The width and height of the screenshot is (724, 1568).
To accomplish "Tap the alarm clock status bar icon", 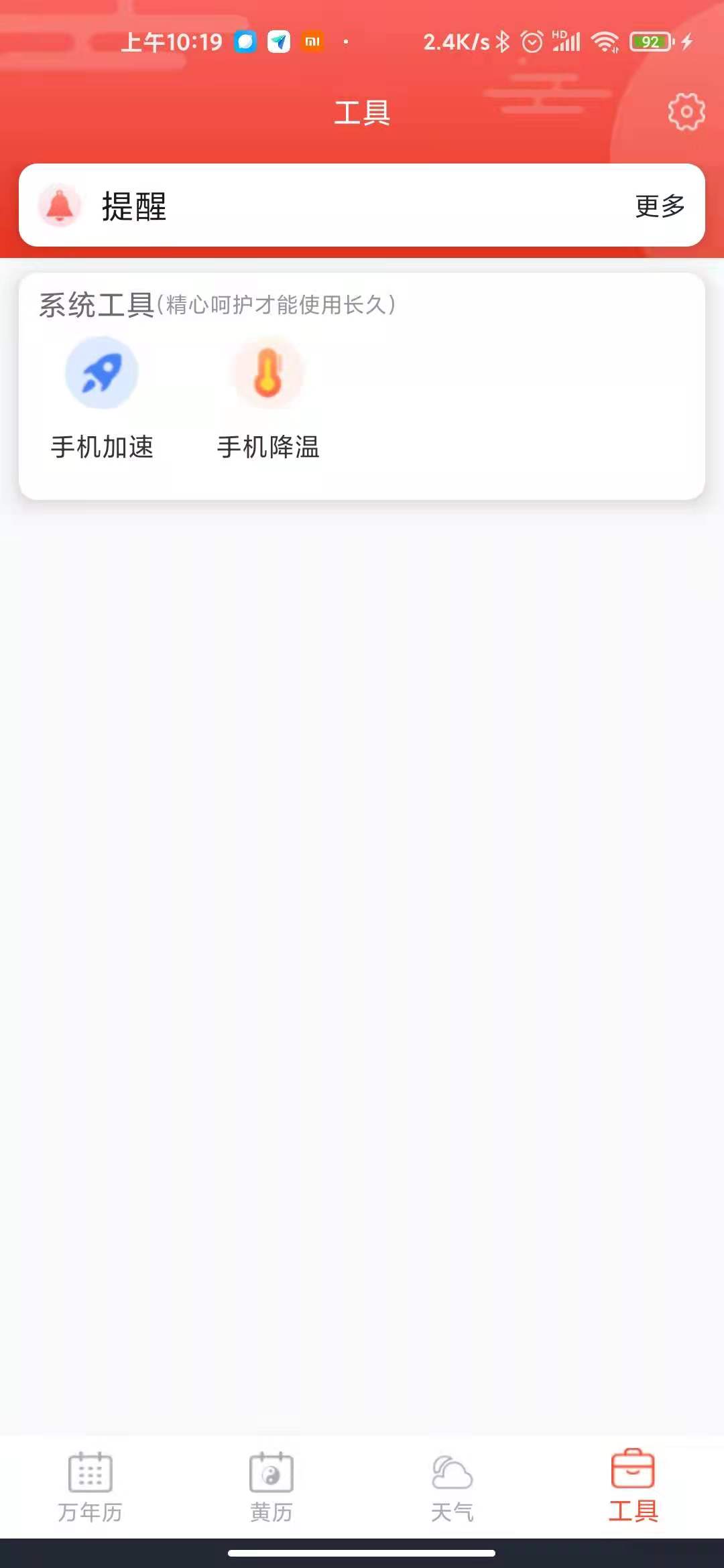I will [x=532, y=42].
